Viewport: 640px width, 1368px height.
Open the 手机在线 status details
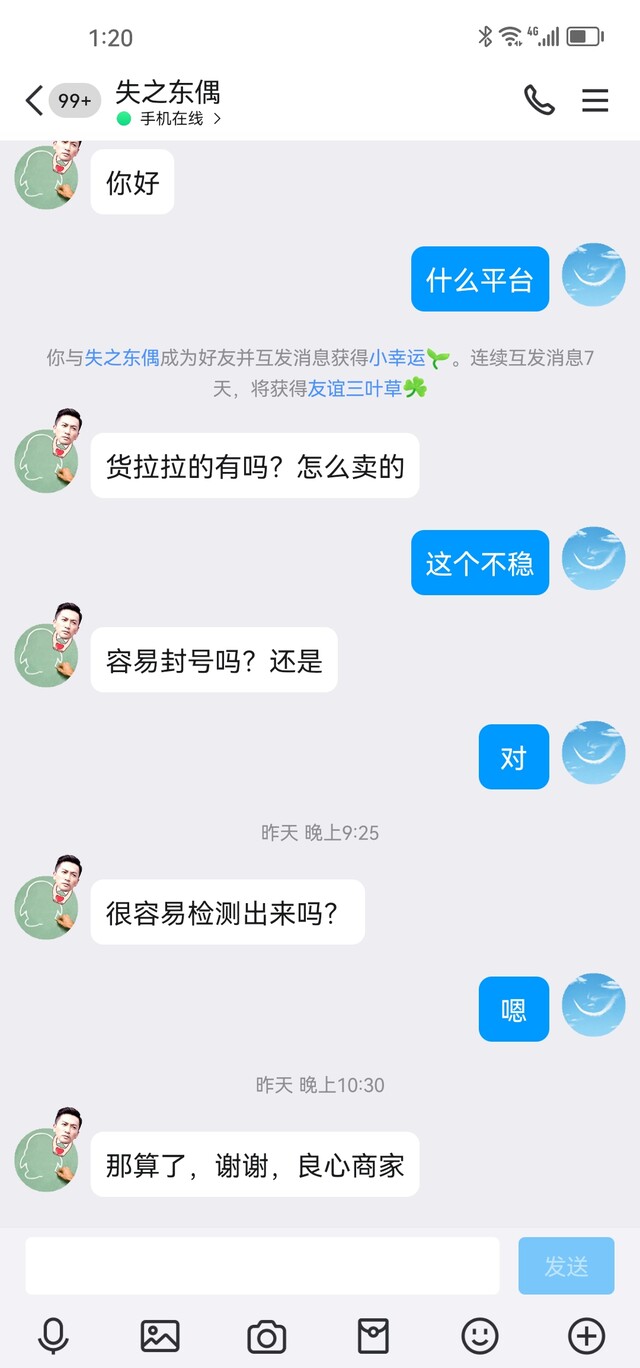click(x=169, y=118)
